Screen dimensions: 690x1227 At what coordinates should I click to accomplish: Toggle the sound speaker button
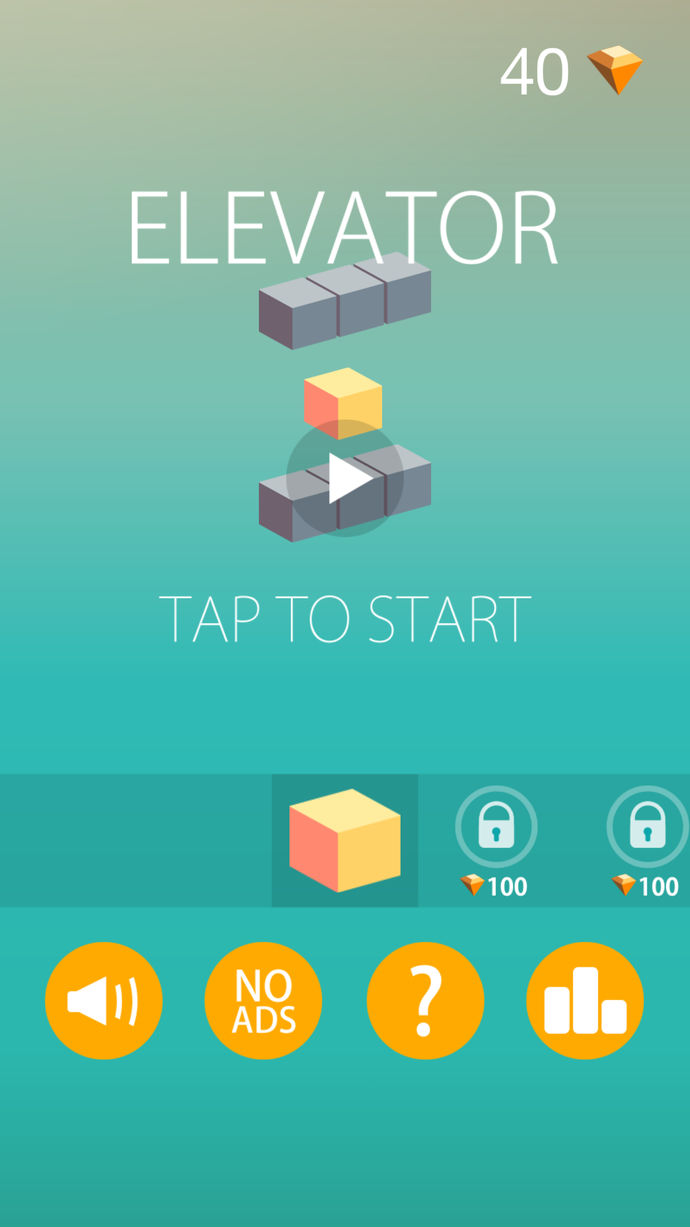pyautogui.click(x=104, y=1000)
